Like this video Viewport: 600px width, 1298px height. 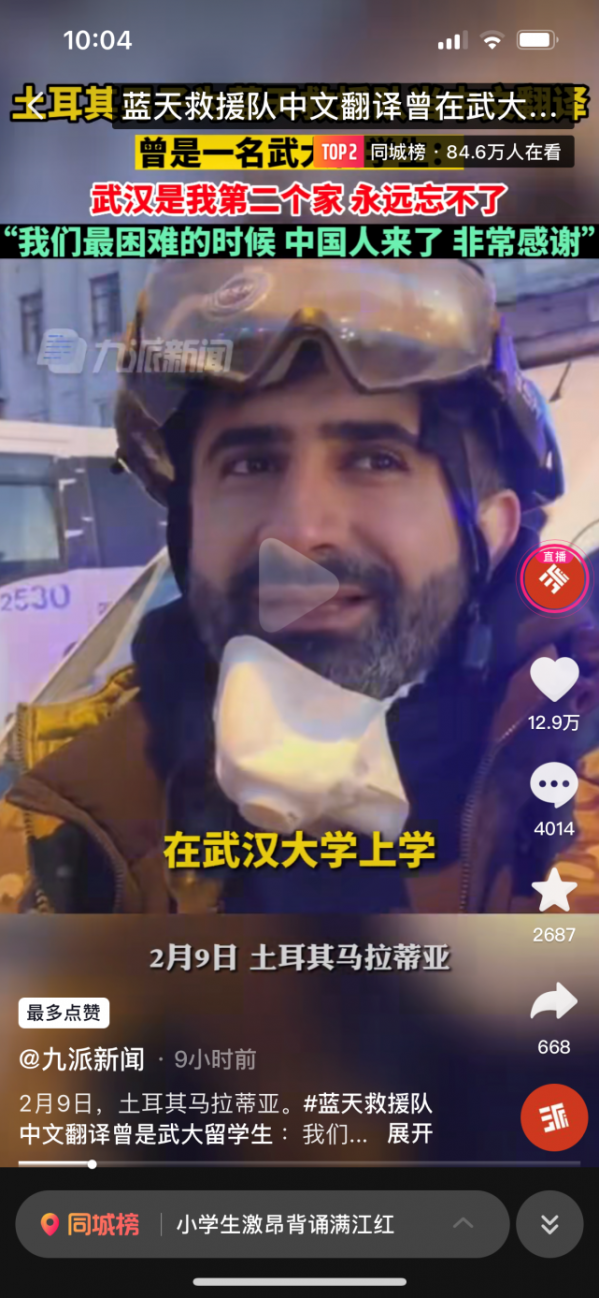[553, 680]
